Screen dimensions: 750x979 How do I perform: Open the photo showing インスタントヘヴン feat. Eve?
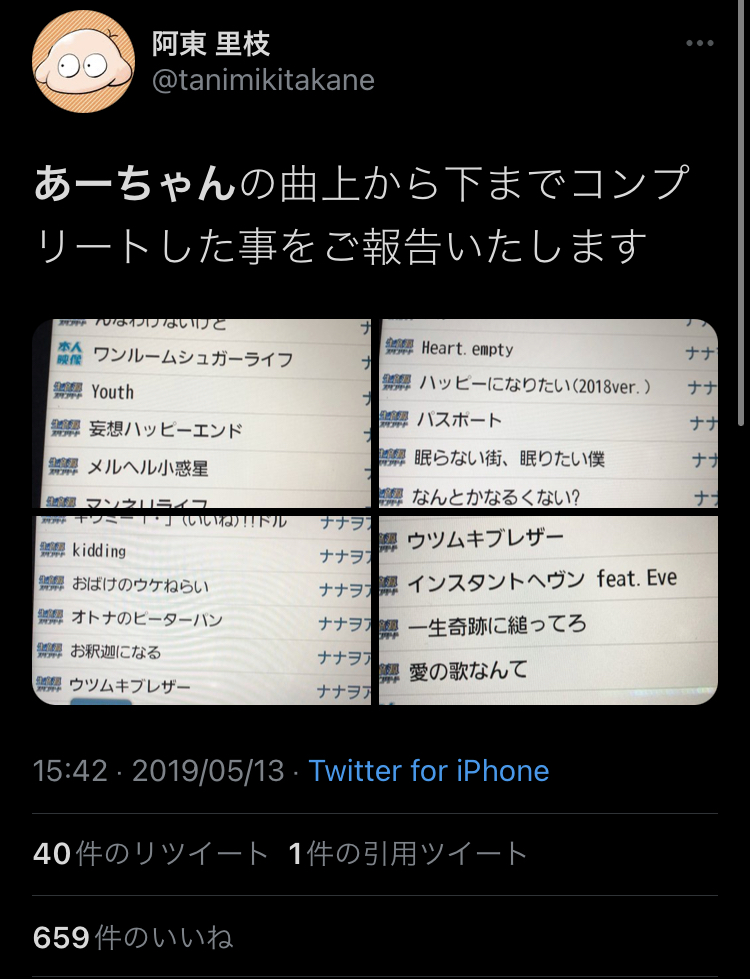click(x=548, y=609)
